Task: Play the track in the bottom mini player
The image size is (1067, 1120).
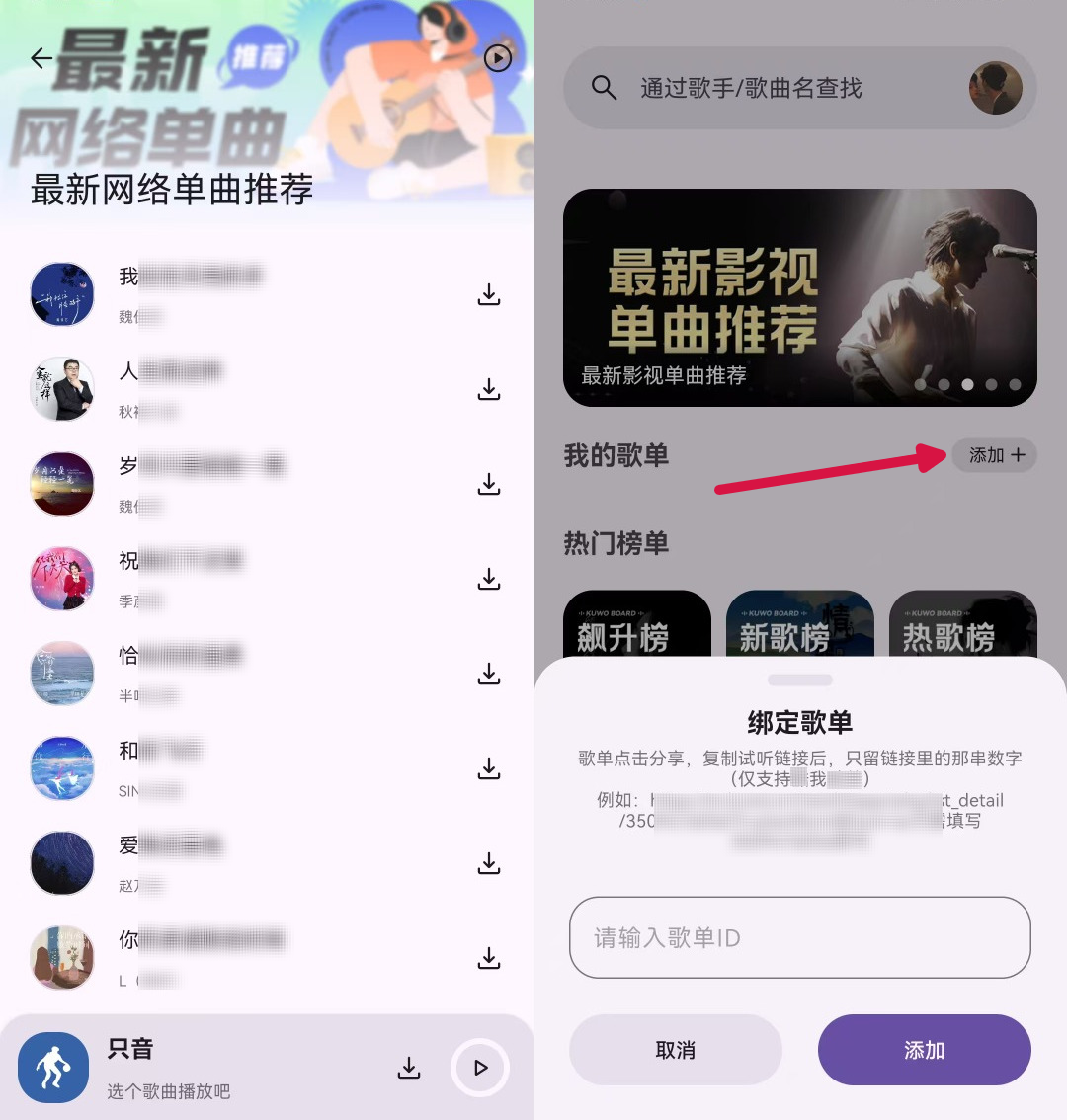Action: [x=480, y=1068]
